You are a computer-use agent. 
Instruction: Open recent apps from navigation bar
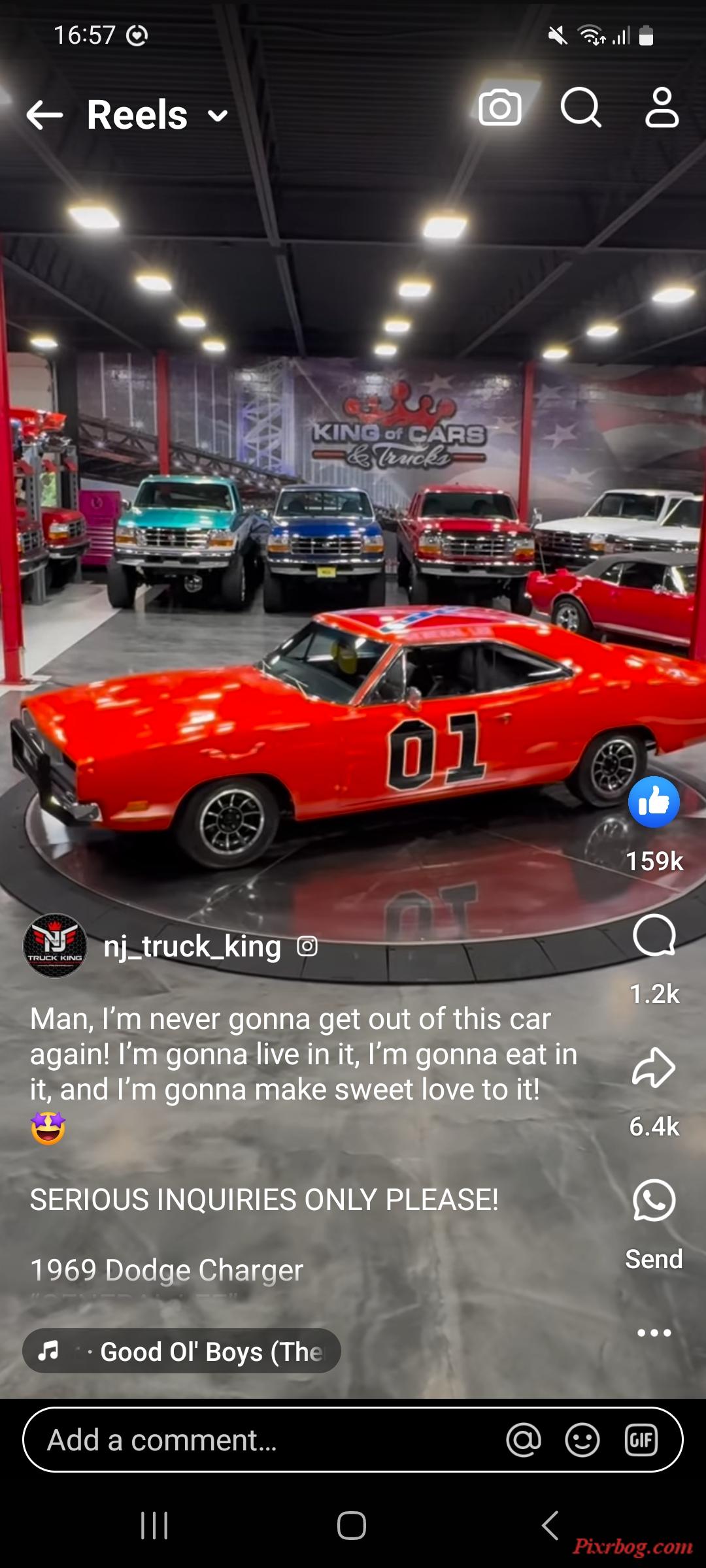point(155,1526)
